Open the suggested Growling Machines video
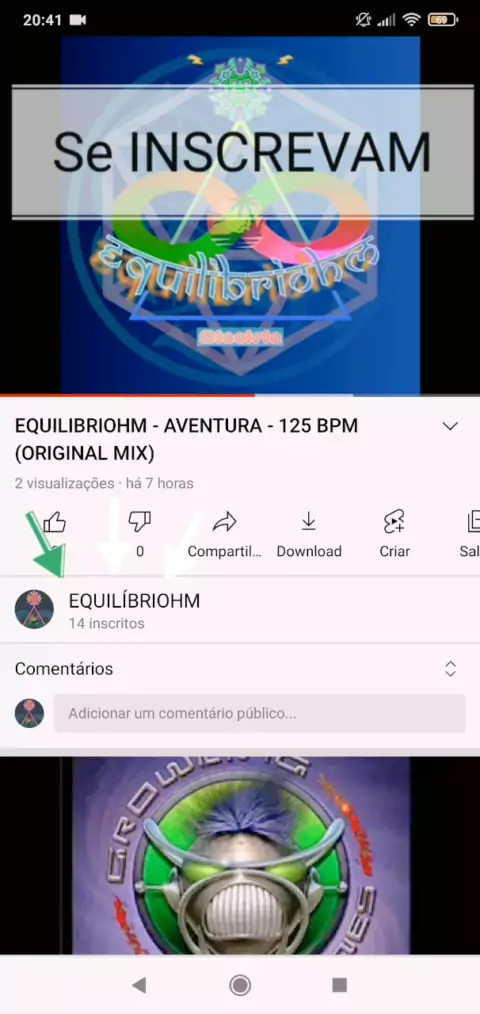Image resolution: width=480 pixels, height=1014 pixels. [x=240, y=855]
